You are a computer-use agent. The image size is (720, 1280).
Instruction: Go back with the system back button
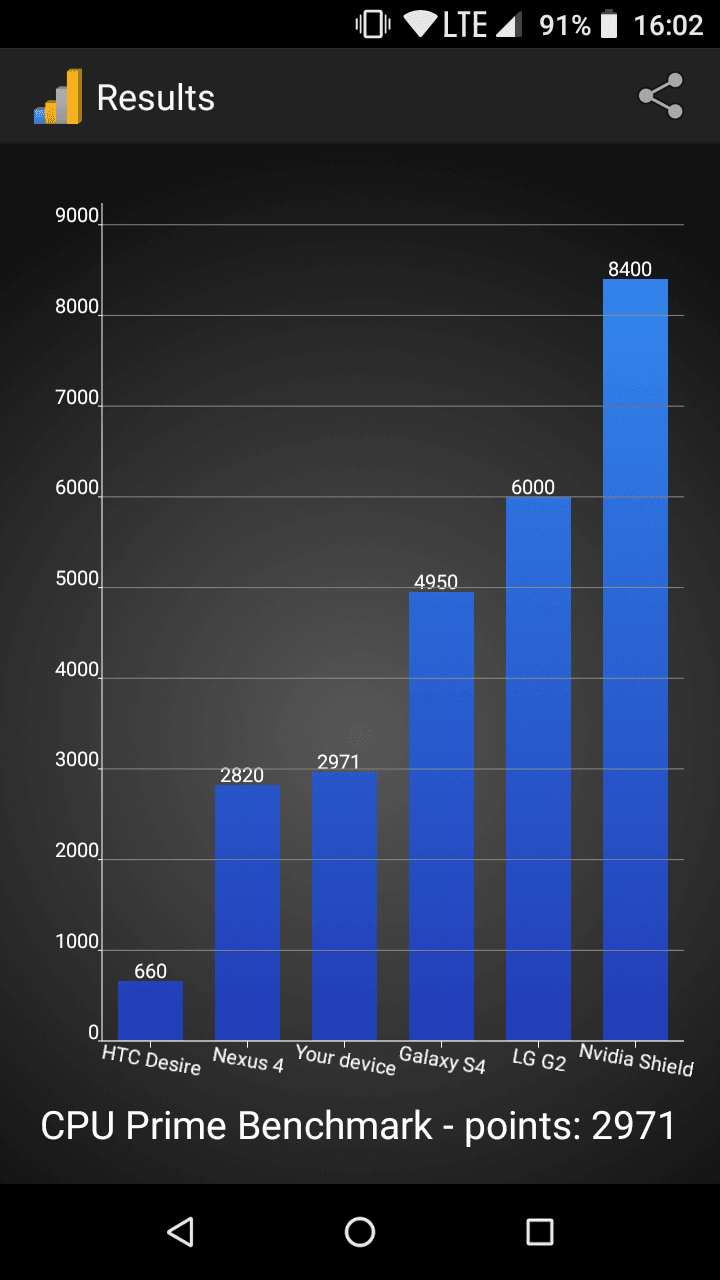click(x=180, y=1231)
